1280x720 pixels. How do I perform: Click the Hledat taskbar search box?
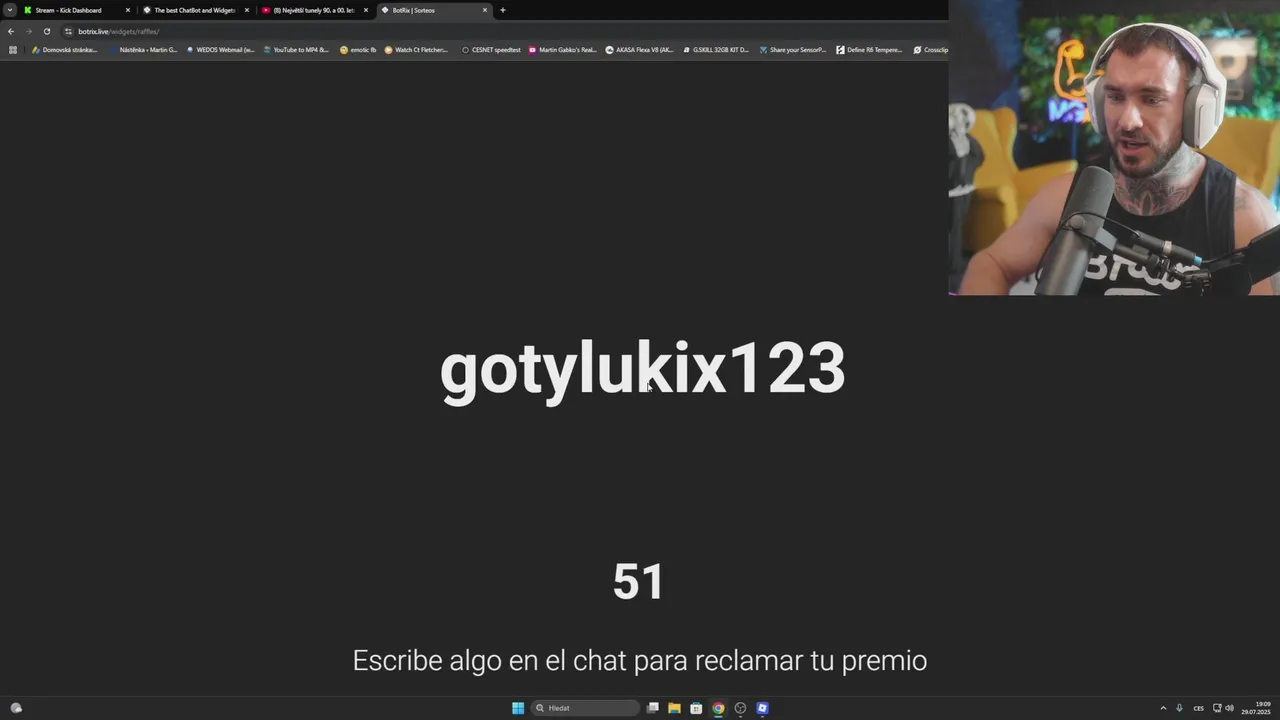click(x=586, y=708)
